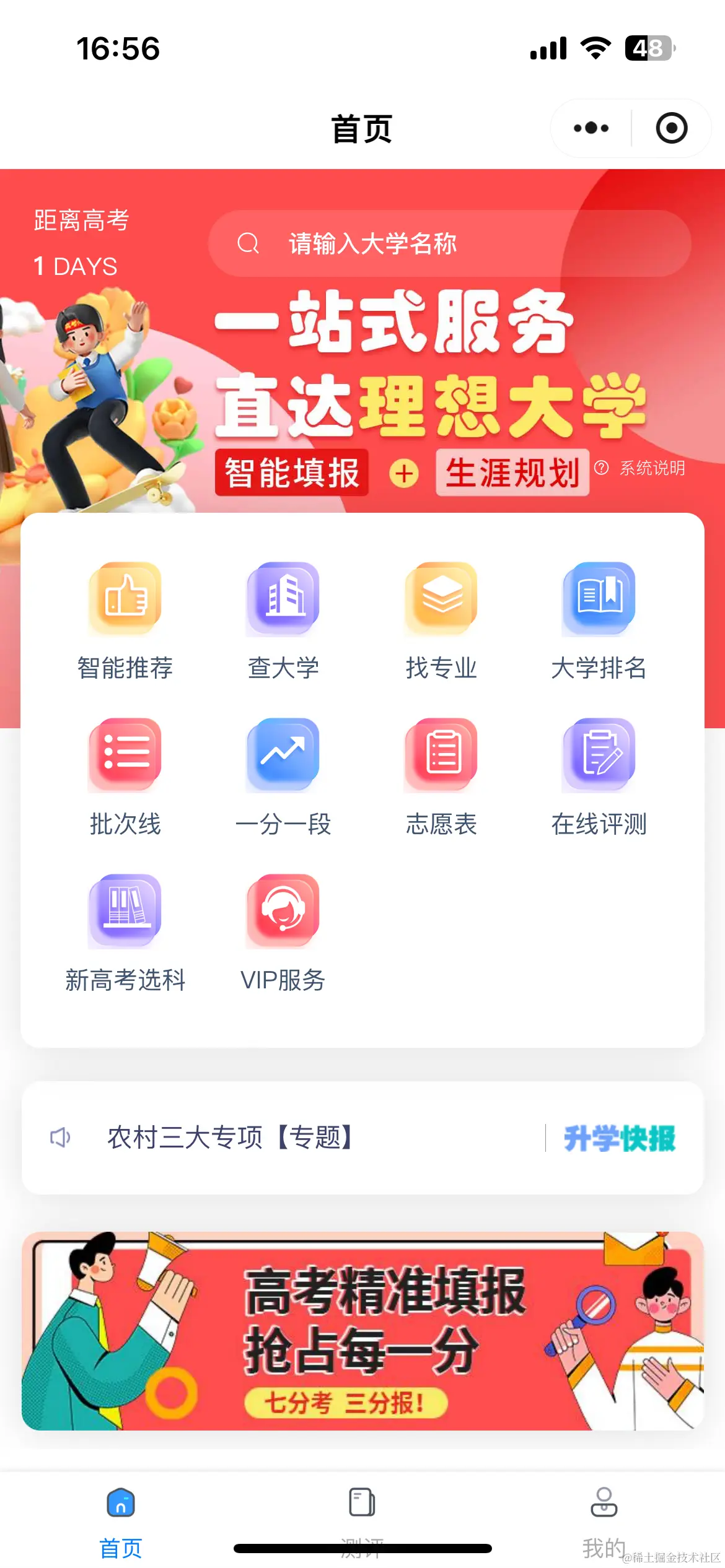Open the 志愿表 application form icon
The width and height of the screenshot is (725, 1568).
tap(441, 754)
